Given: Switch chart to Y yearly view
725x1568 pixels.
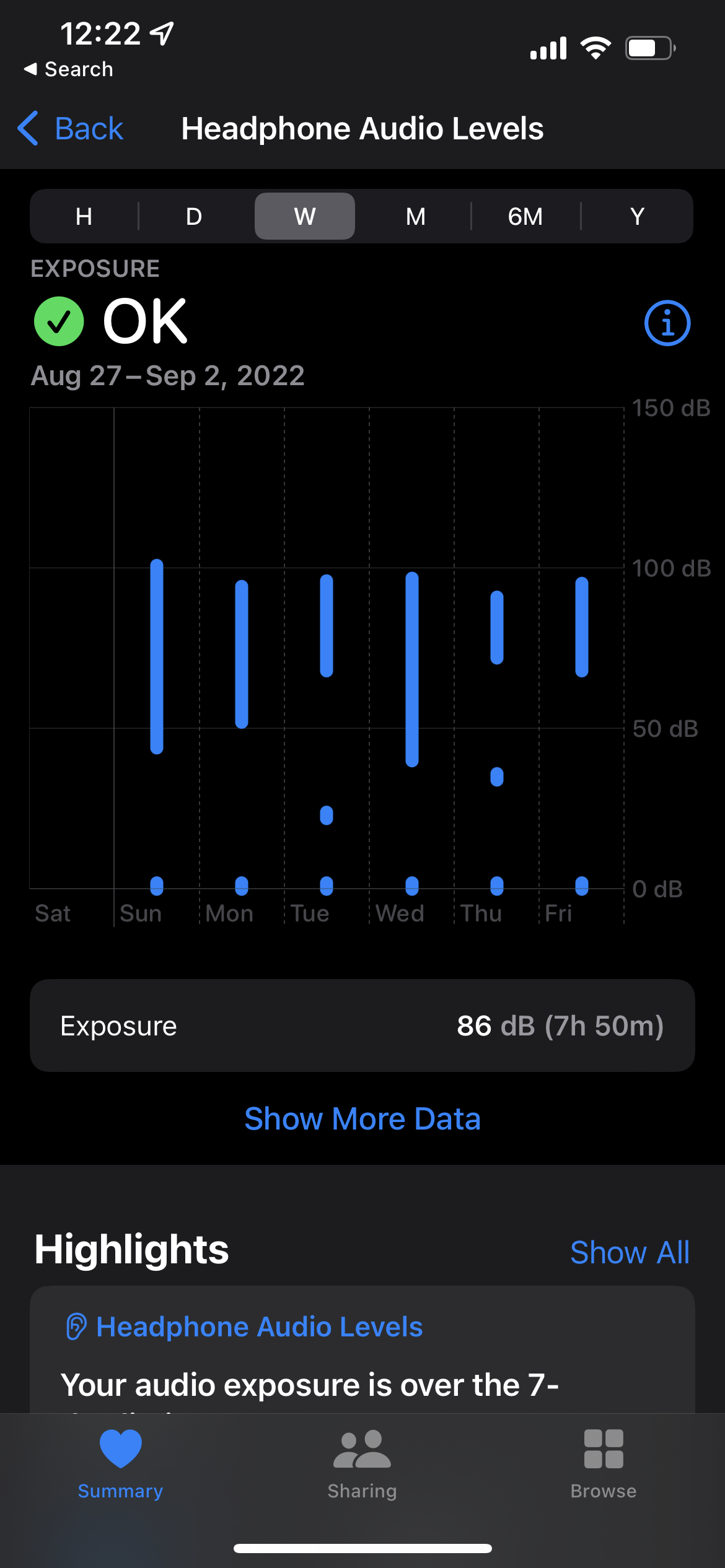Looking at the screenshot, I should click(x=637, y=217).
